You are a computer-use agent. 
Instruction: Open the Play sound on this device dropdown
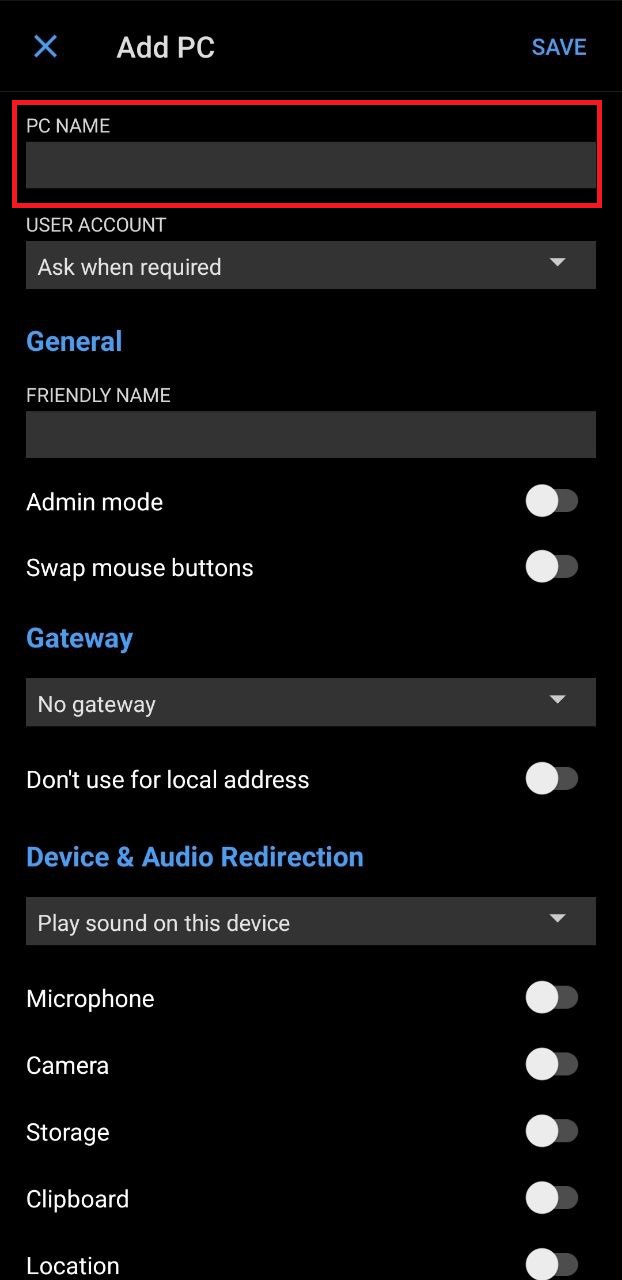click(x=310, y=921)
